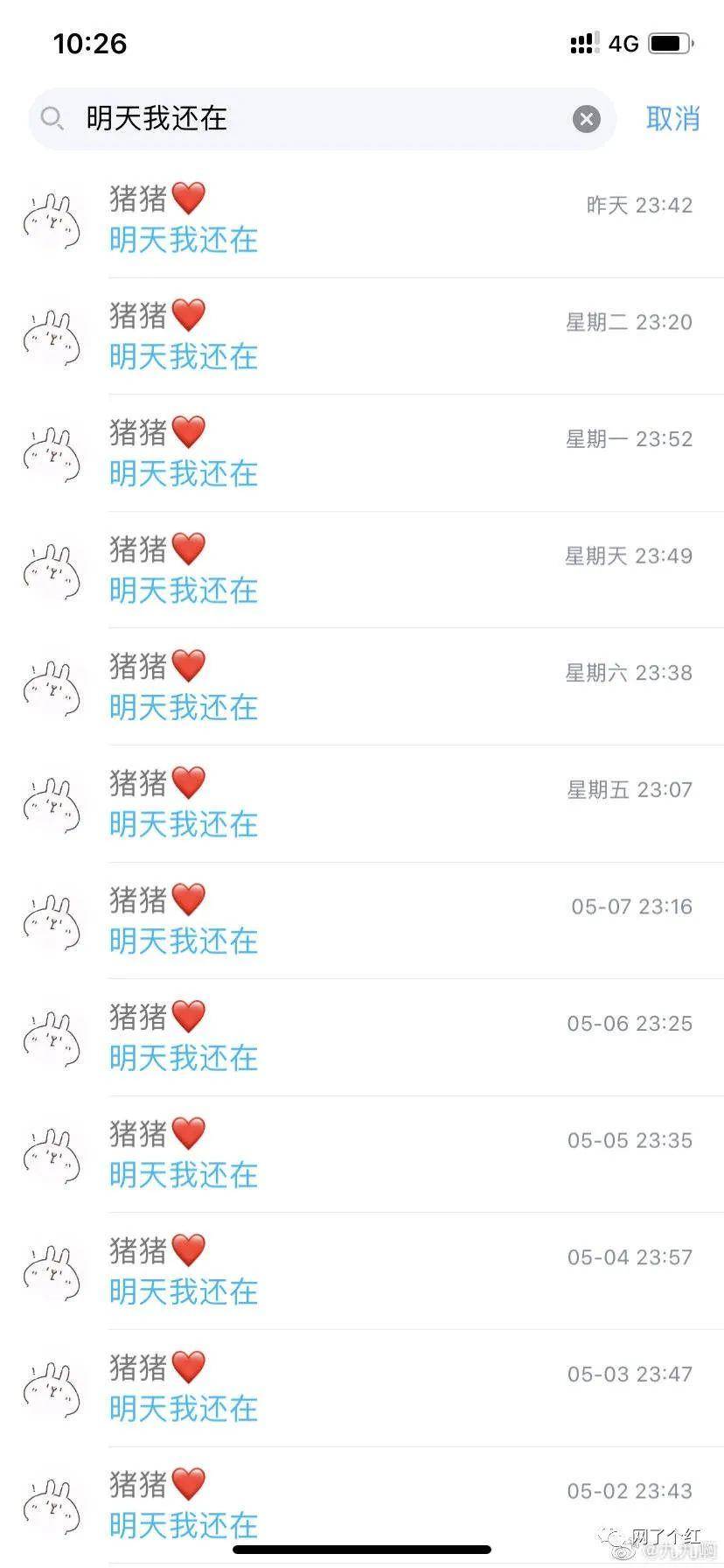Select the 星期五 23:07 message entry

(362, 803)
